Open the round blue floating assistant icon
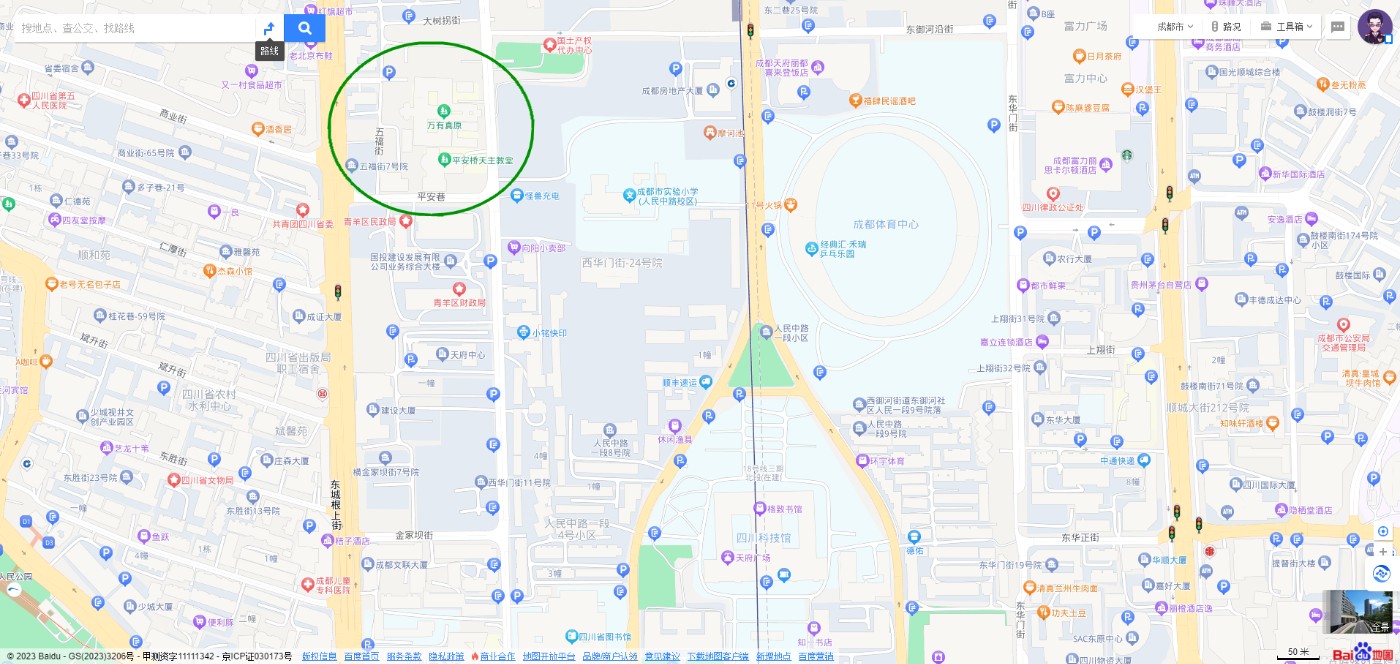This screenshot has width=1400, height=664. click(1382, 574)
